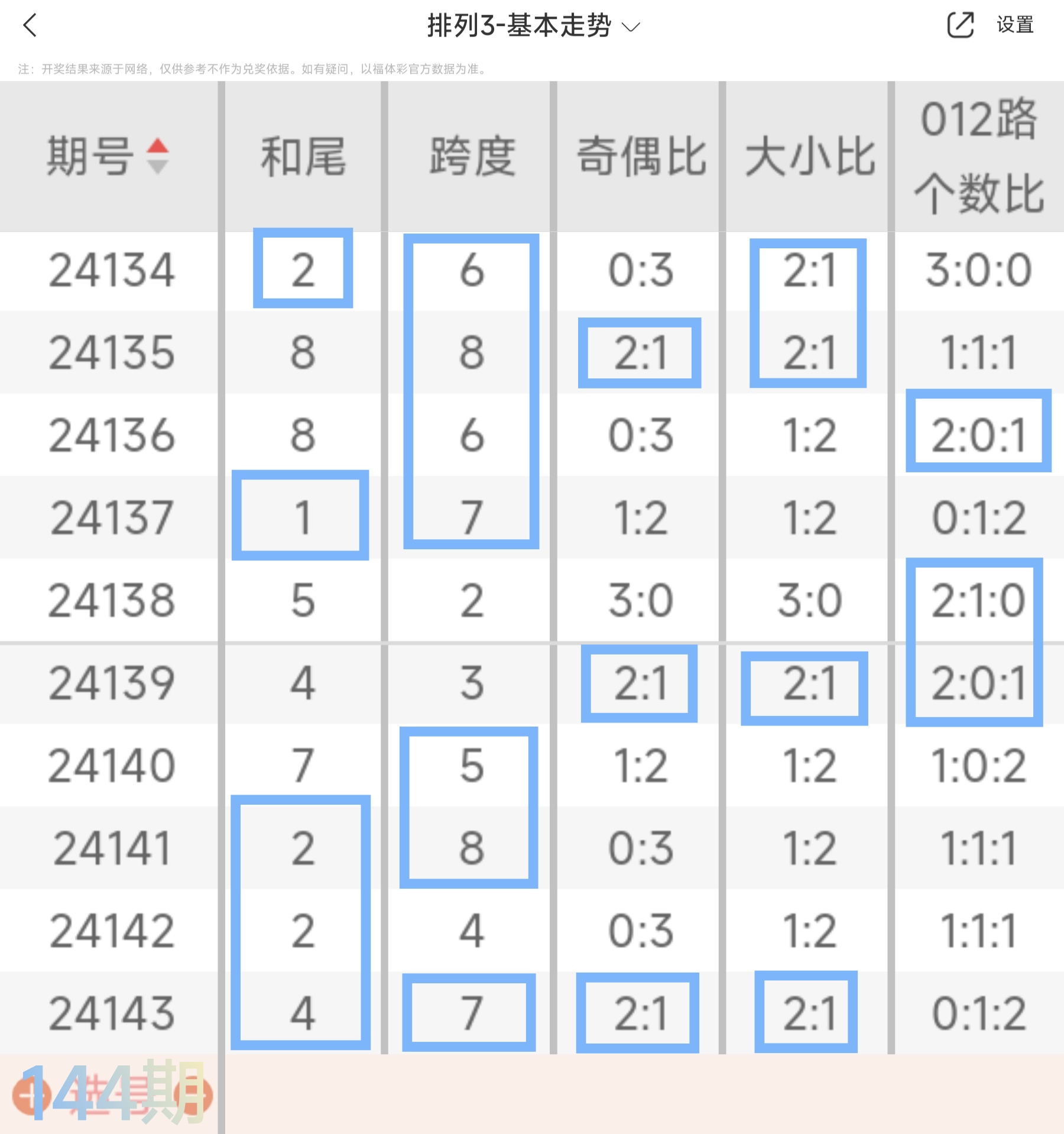Go back using the top-left arrow
Image resolution: width=1064 pixels, height=1134 pixels.
30,25
